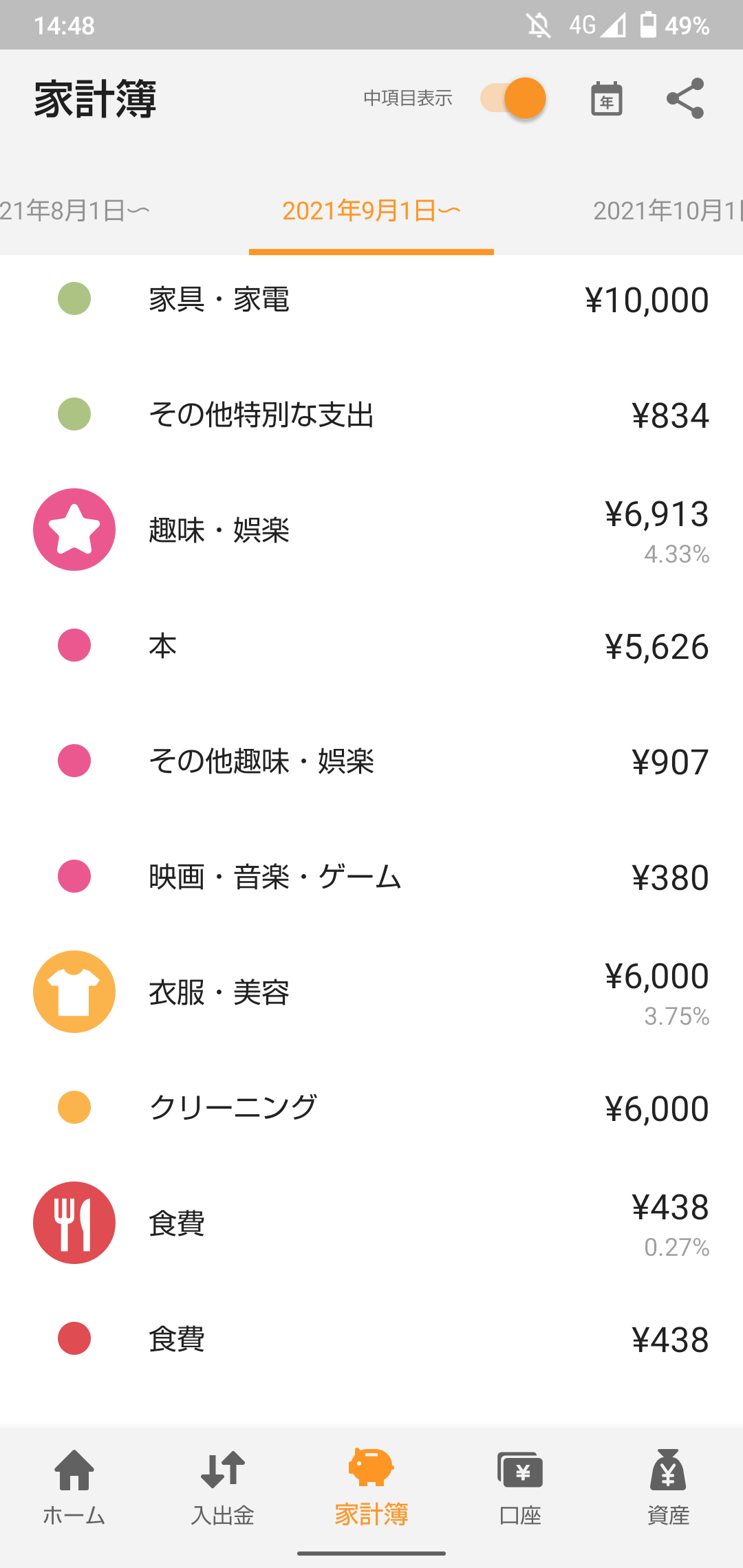
Task: Open the 家具・家電 row
Action: [371, 299]
